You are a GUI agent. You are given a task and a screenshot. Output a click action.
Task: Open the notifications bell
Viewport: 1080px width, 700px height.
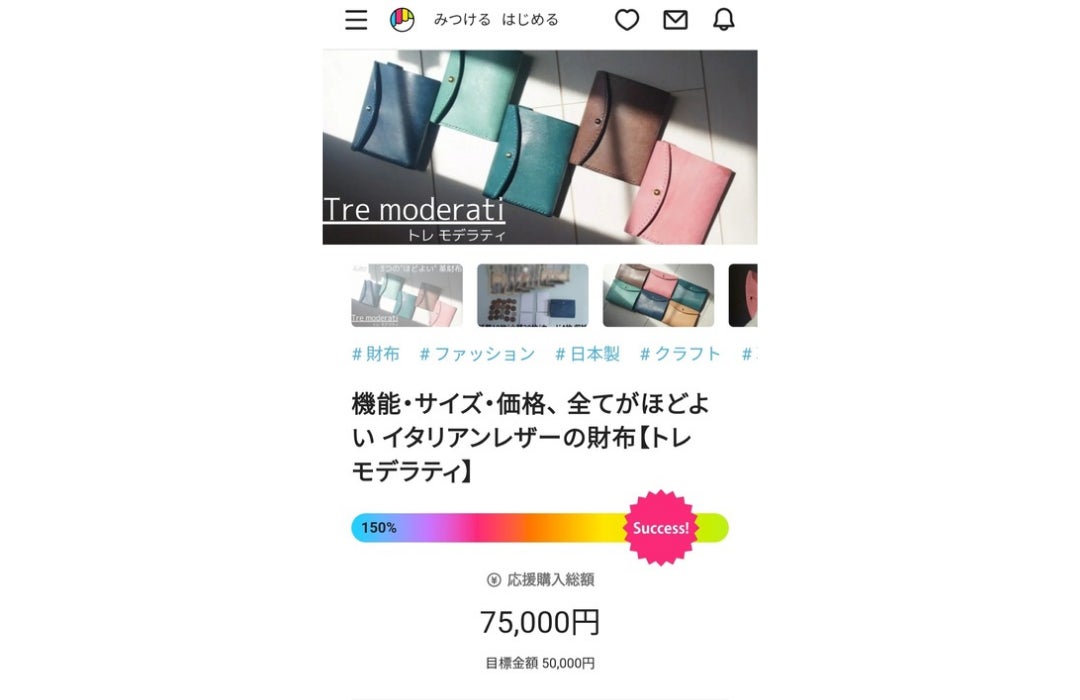point(724,20)
